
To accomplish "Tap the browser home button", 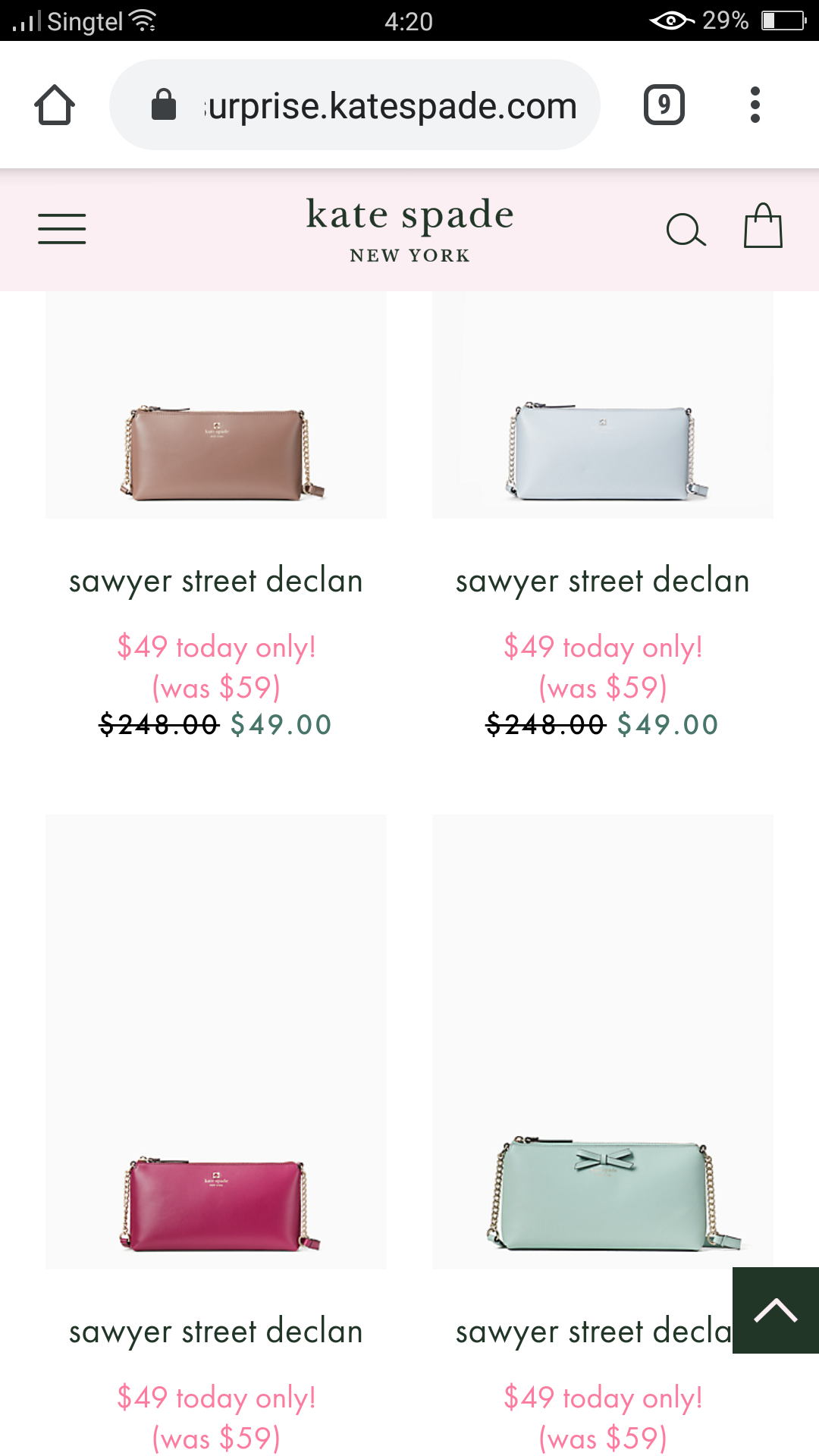I will 55,105.
